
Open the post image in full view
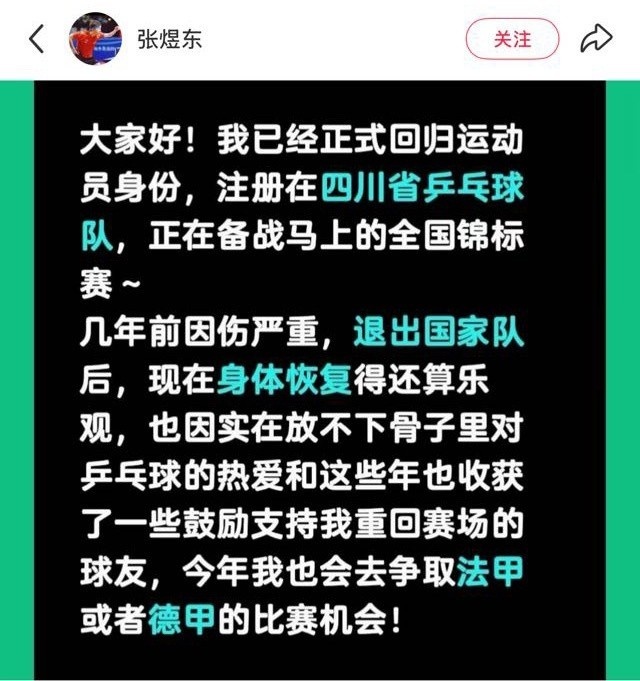[320, 380]
